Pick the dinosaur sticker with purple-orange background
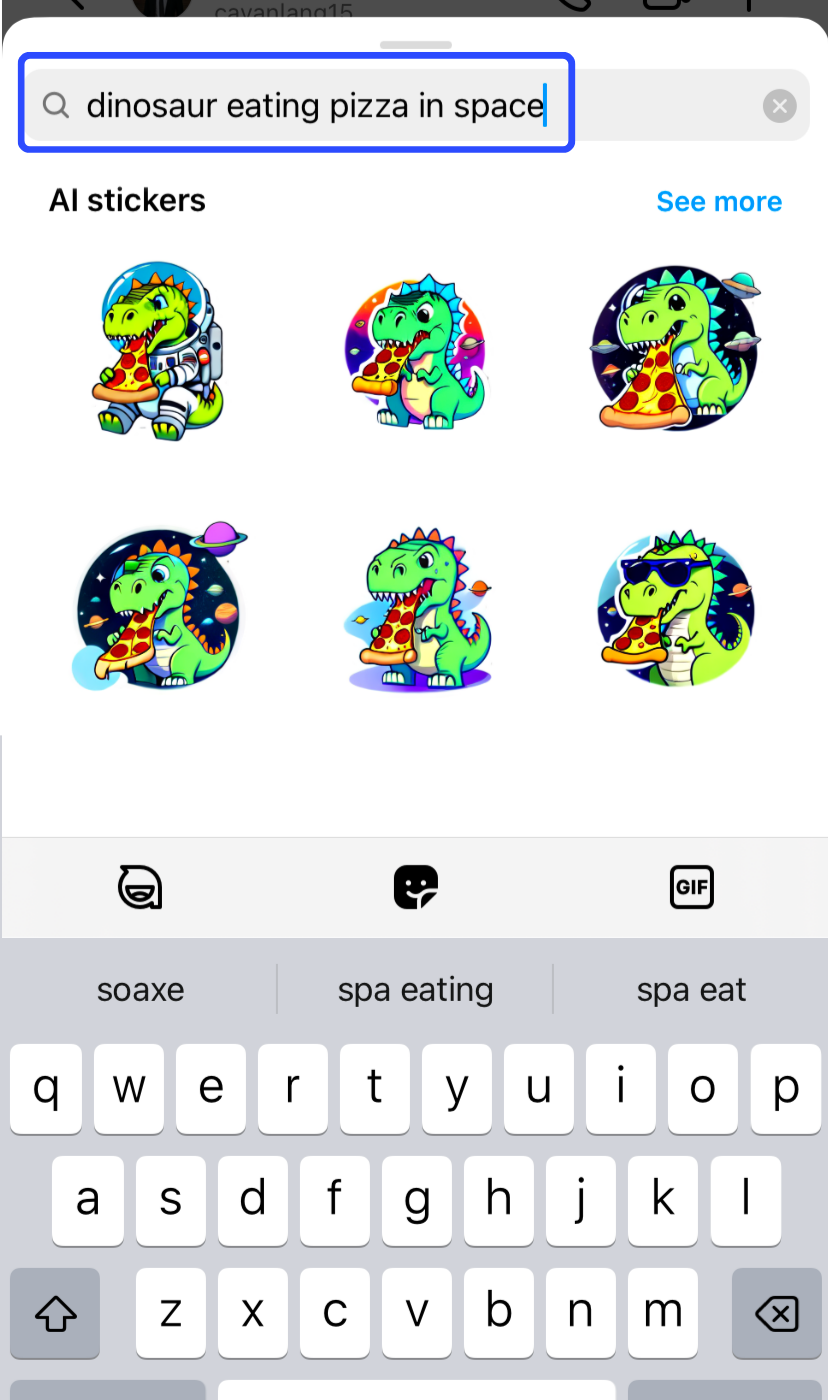828x1400 pixels. [x=415, y=350]
